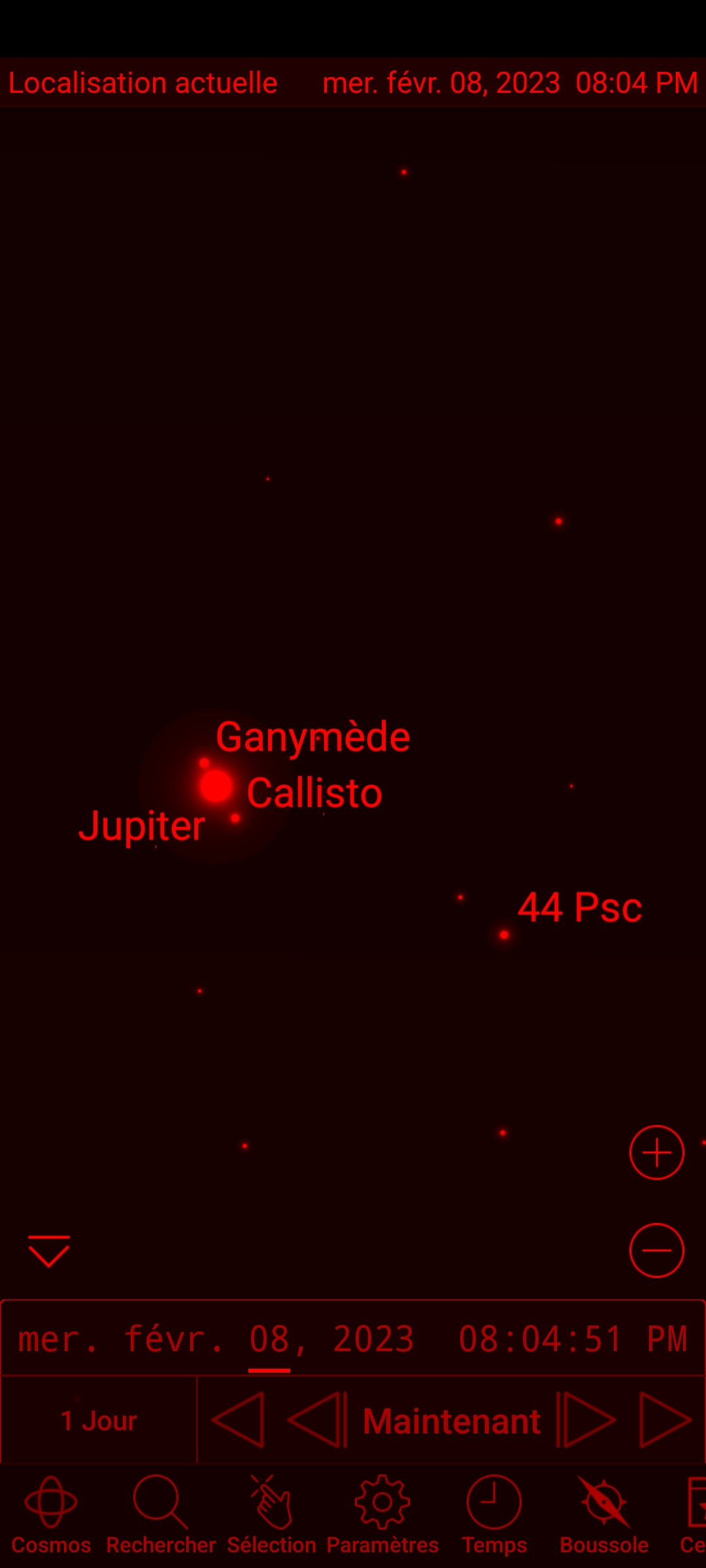Play time forward continuously
Image resolution: width=706 pixels, height=1568 pixels.
[x=665, y=1420]
